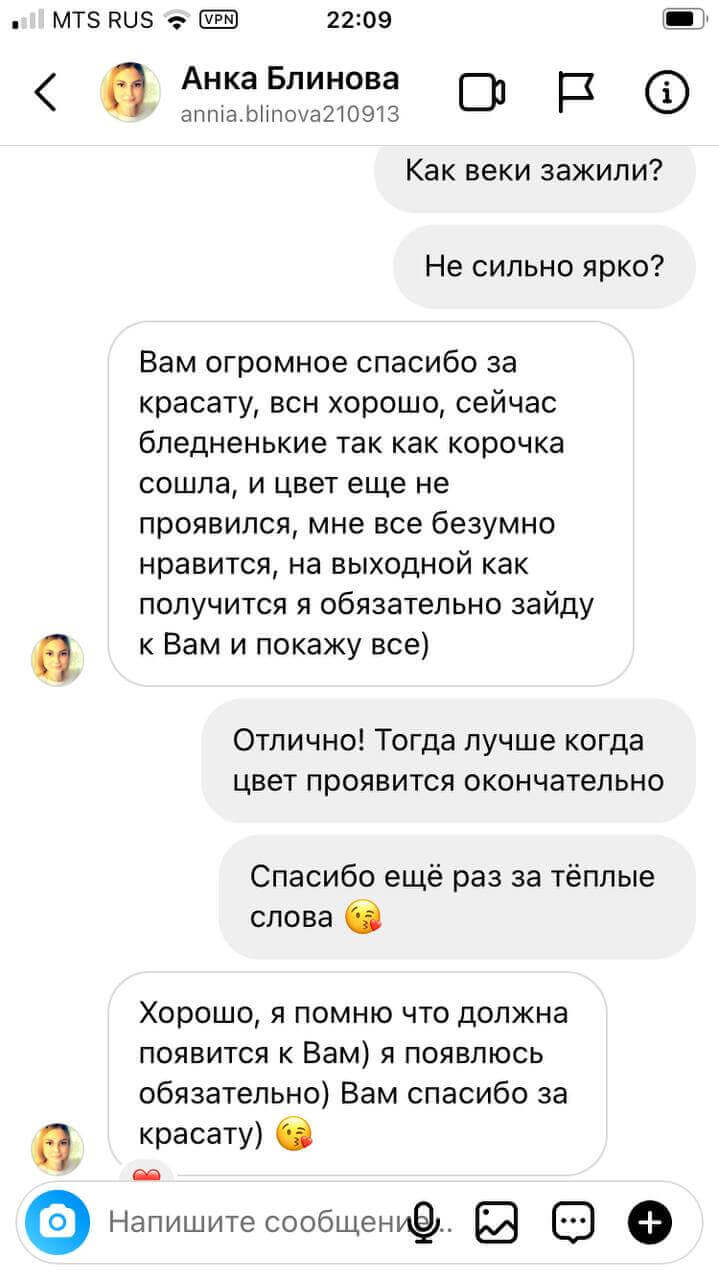Image resolution: width=719 pixels, height=1280 pixels.
Task: Attach a photo from the gallery
Action: click(x=496, y=1222)
